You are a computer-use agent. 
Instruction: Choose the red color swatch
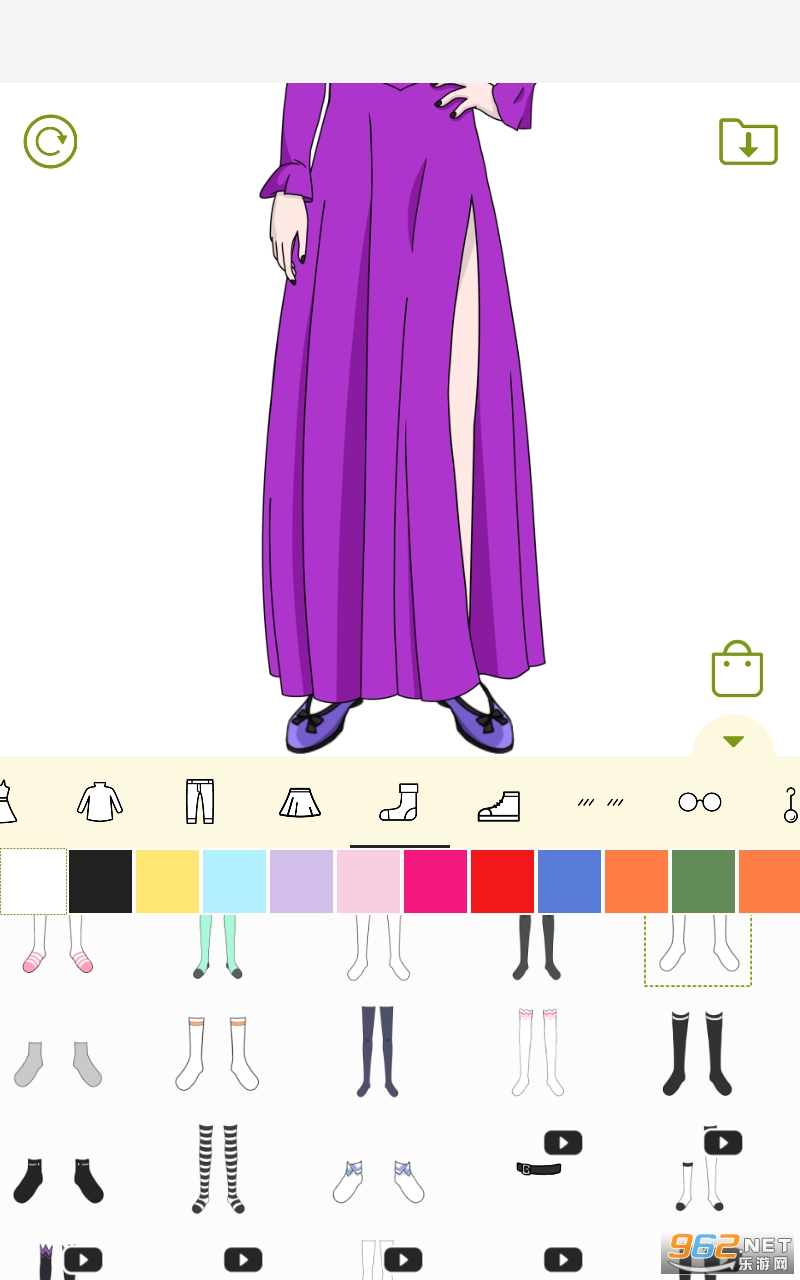click(502, 881)
